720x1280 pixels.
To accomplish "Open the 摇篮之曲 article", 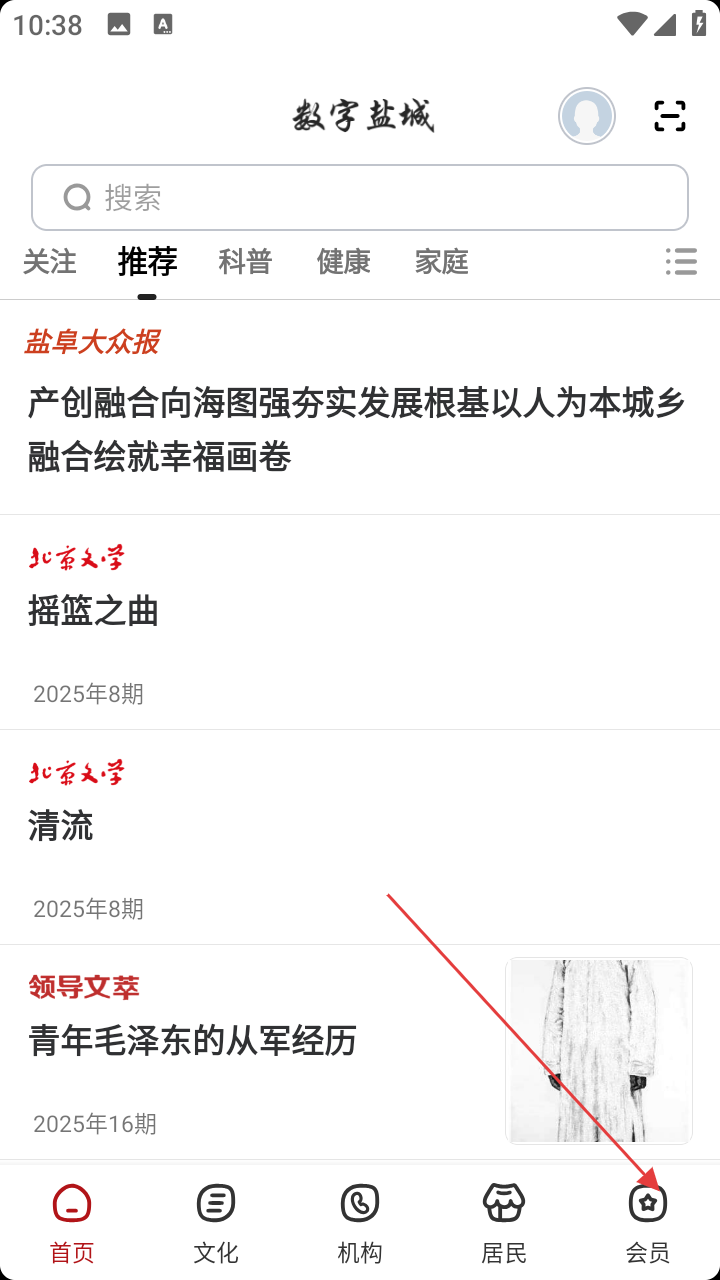I will pos(94,611).
